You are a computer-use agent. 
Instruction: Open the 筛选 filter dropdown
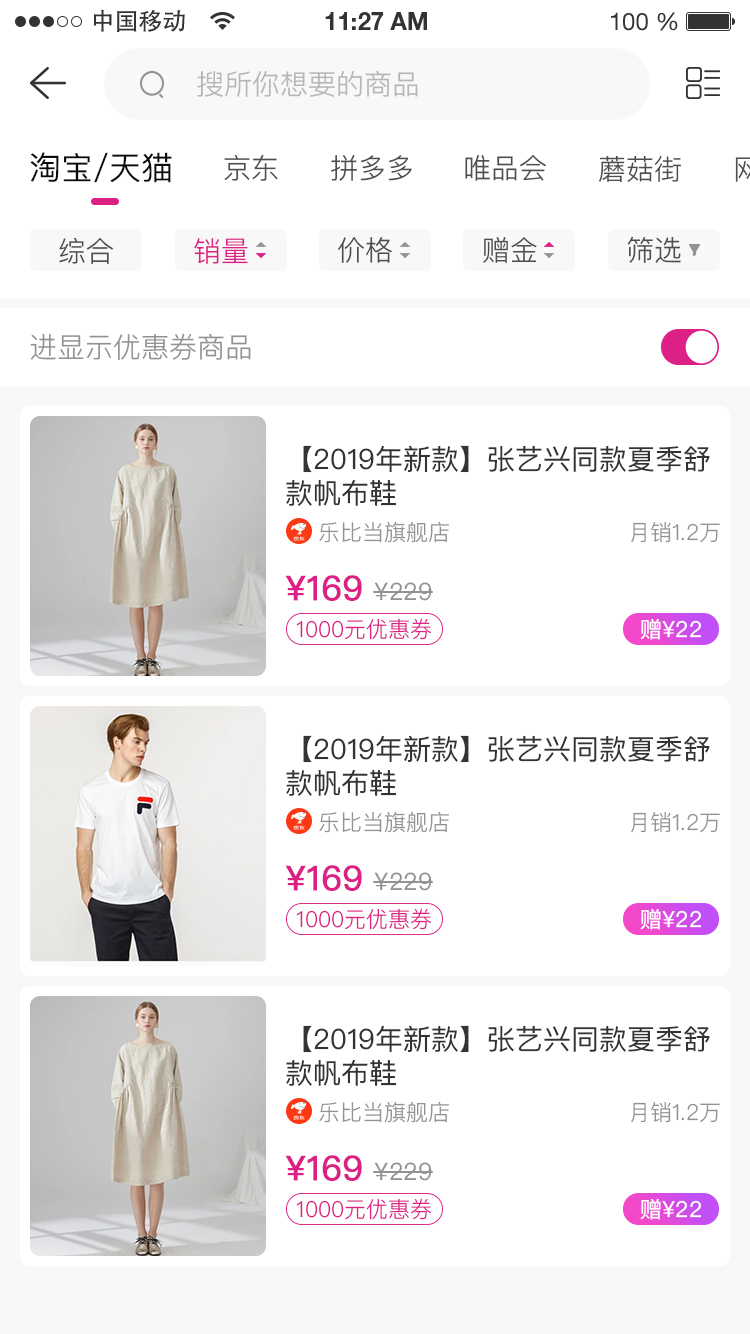(x=663, y=250)
